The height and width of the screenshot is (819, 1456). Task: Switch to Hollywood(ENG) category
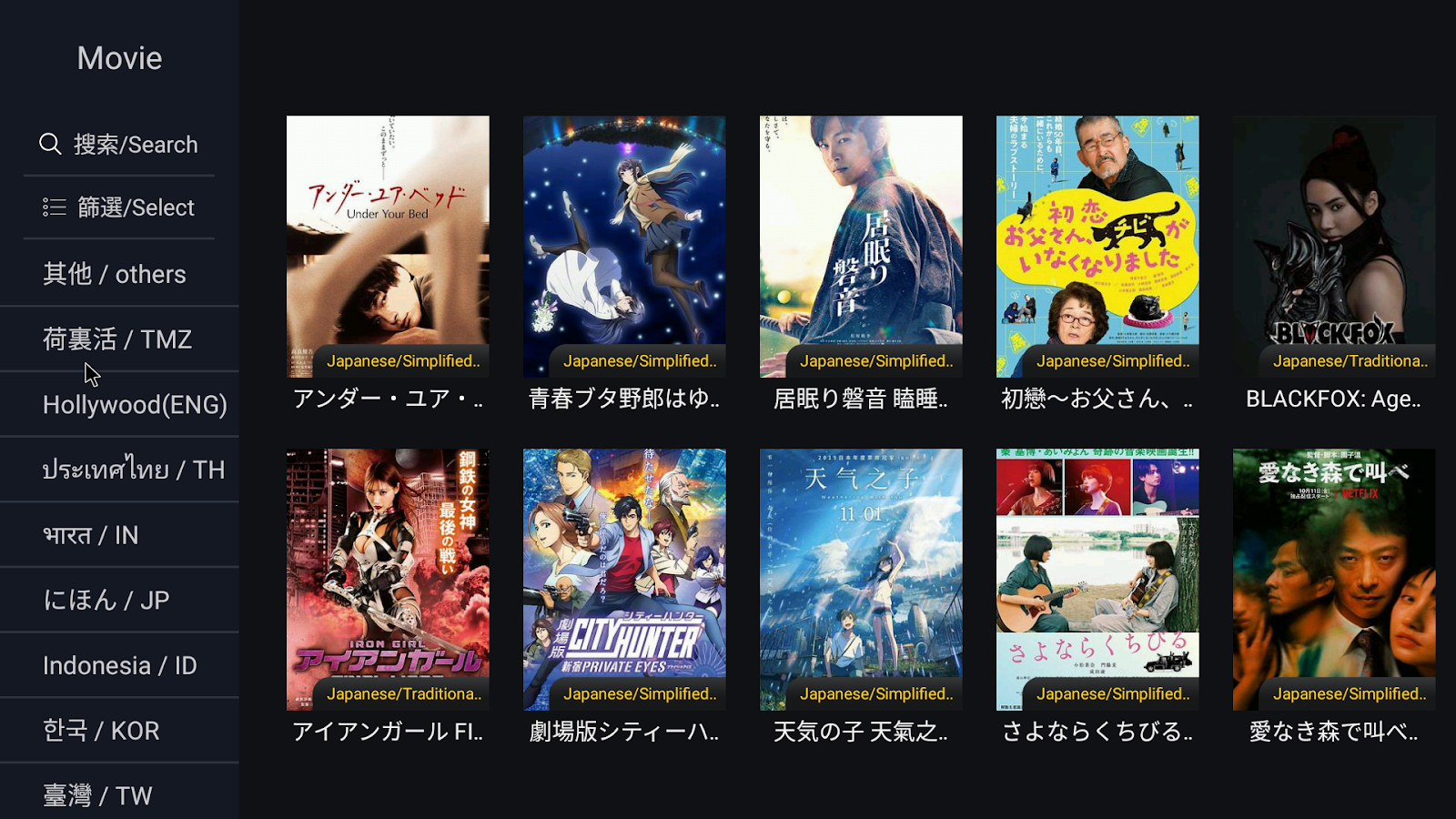(x=135, y=405)
